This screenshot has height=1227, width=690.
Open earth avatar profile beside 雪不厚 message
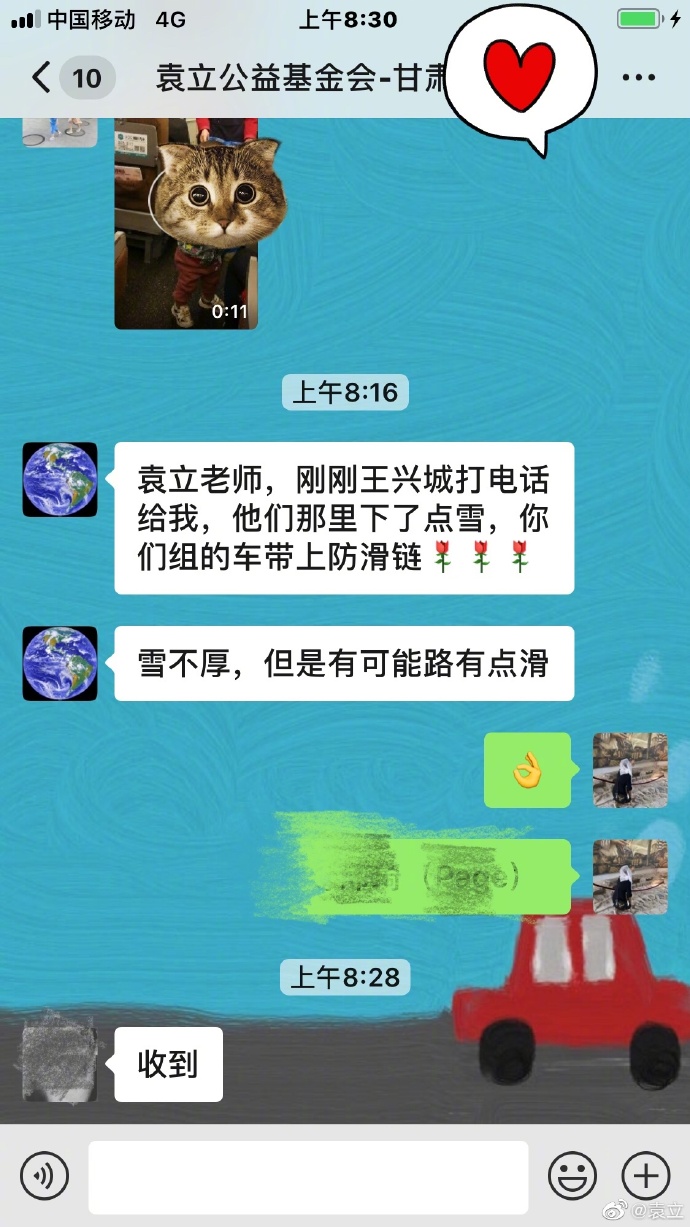click(x=60, y=663)
